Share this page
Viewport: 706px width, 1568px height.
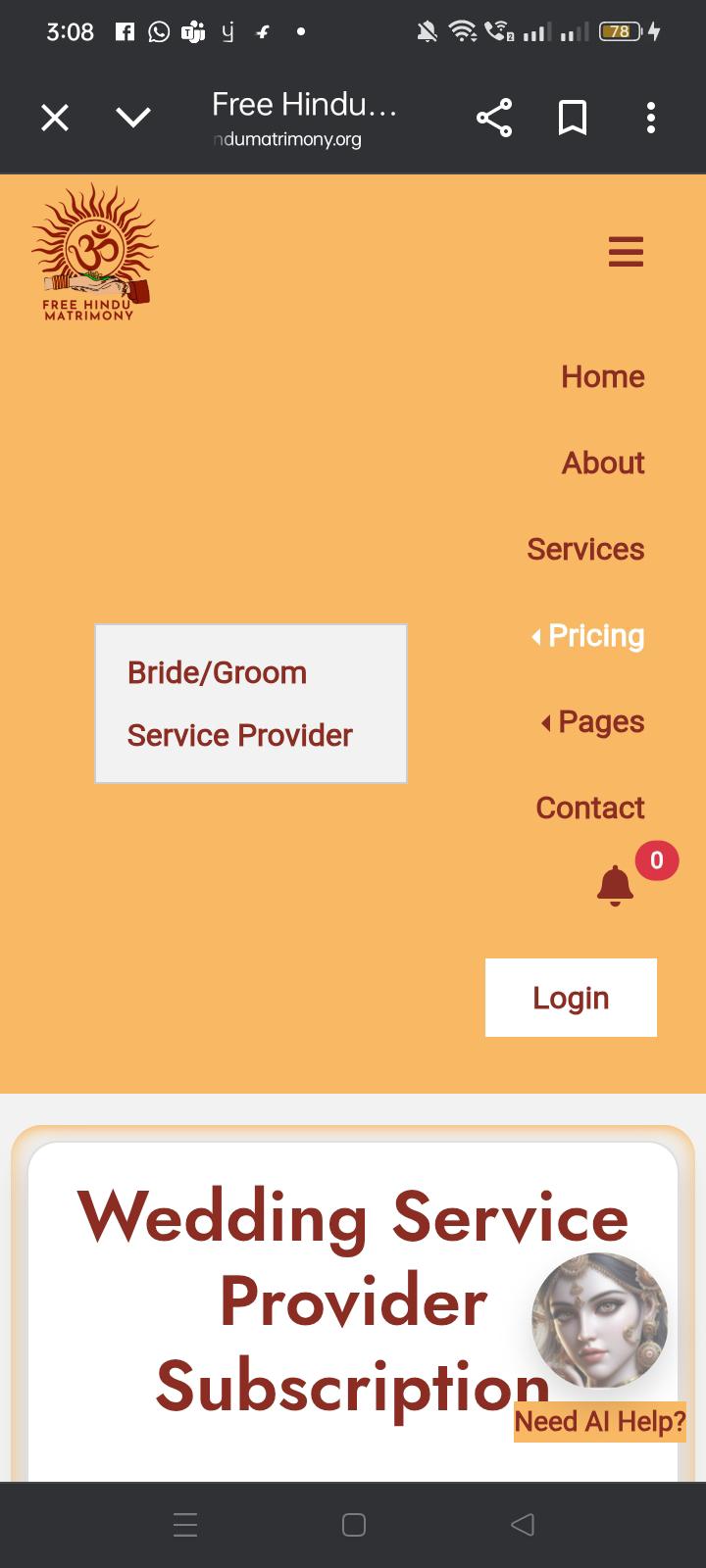[494, 119]
